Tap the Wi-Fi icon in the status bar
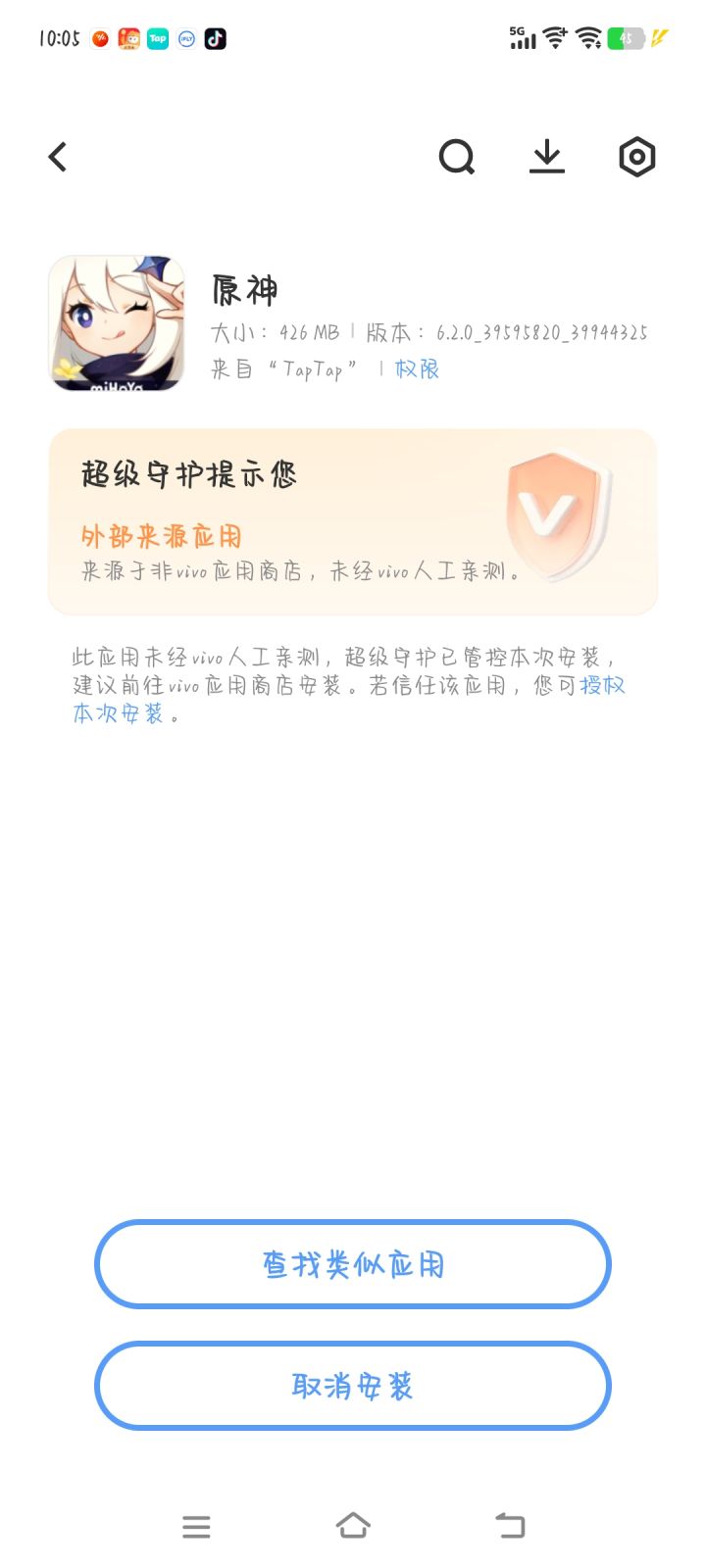 coord(555,38)
